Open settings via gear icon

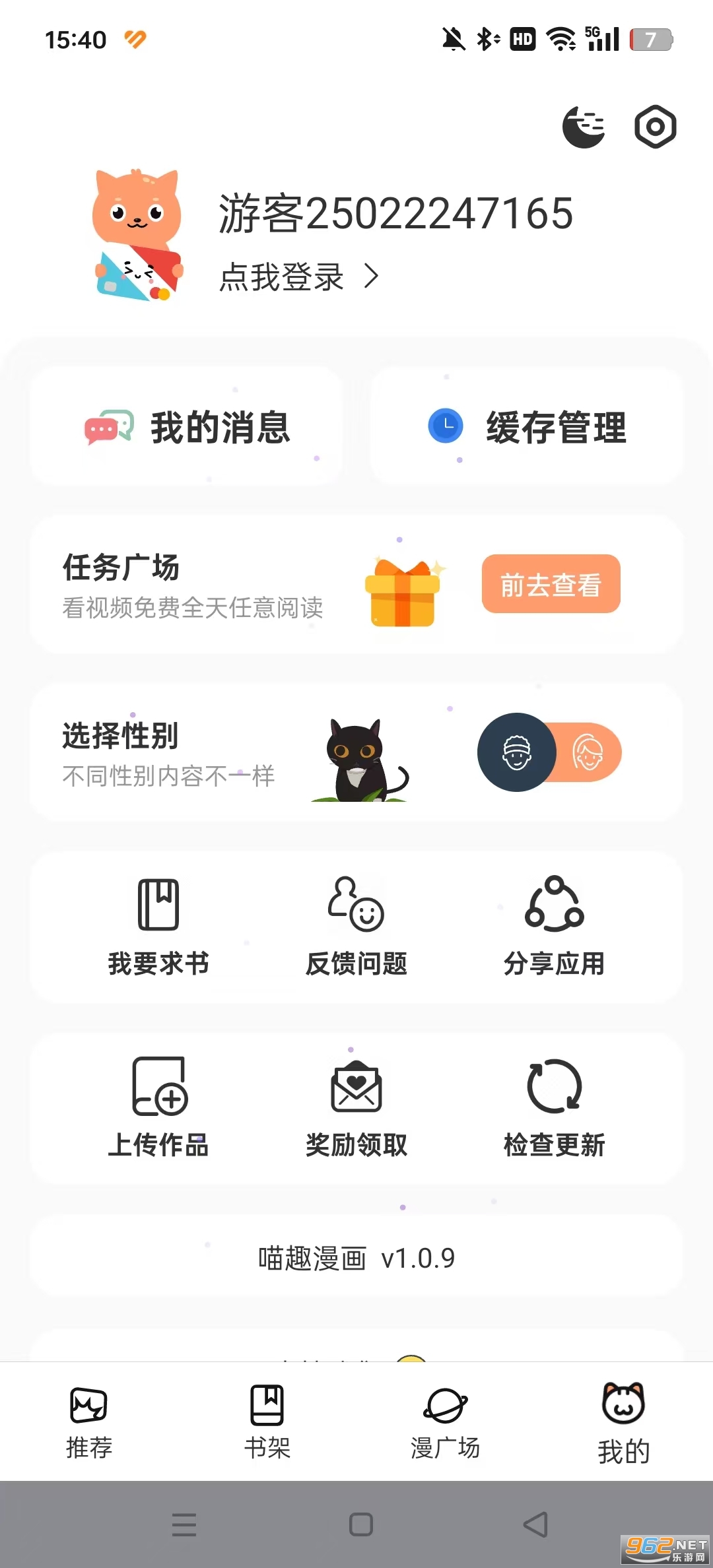pyautogui.click(x=655, y=126)
